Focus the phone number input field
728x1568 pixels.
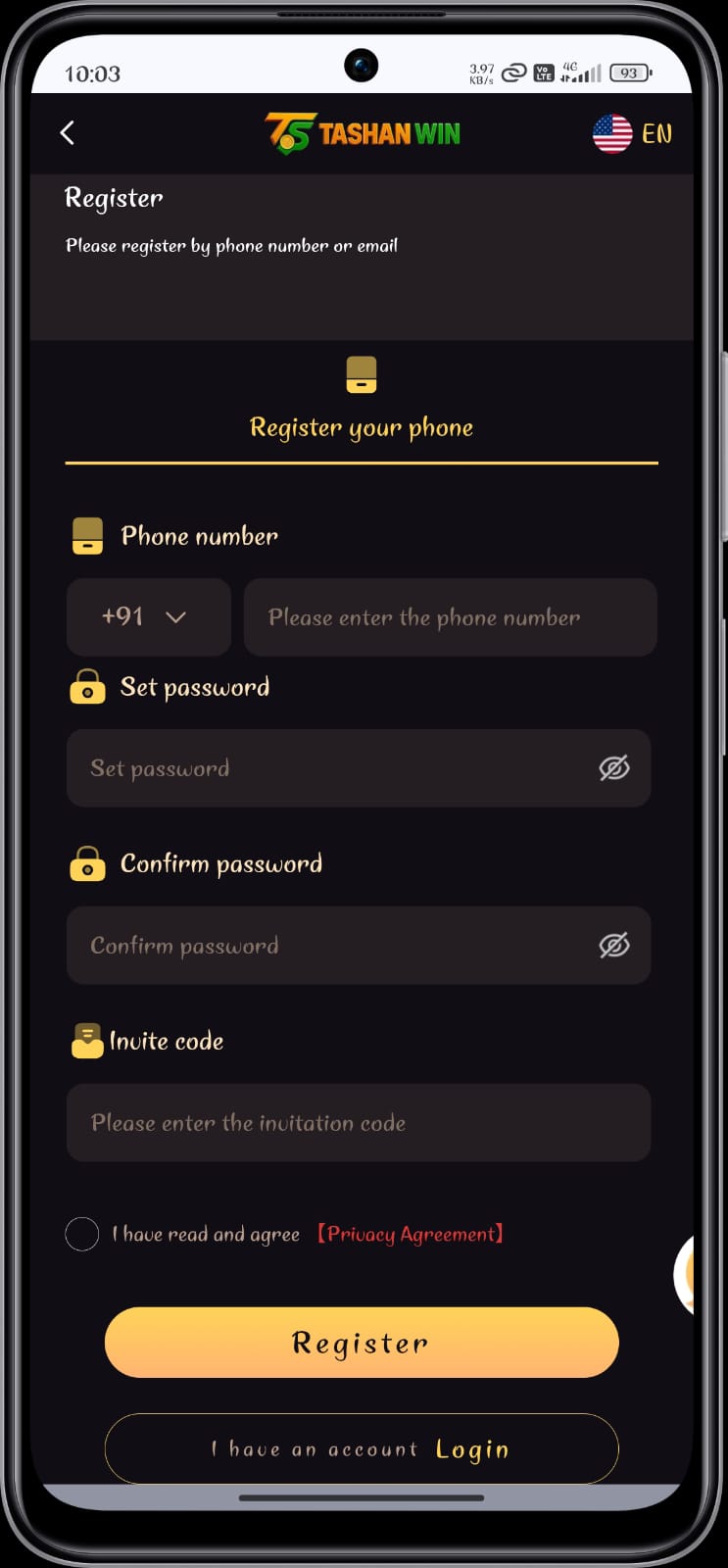click(450, 617)
